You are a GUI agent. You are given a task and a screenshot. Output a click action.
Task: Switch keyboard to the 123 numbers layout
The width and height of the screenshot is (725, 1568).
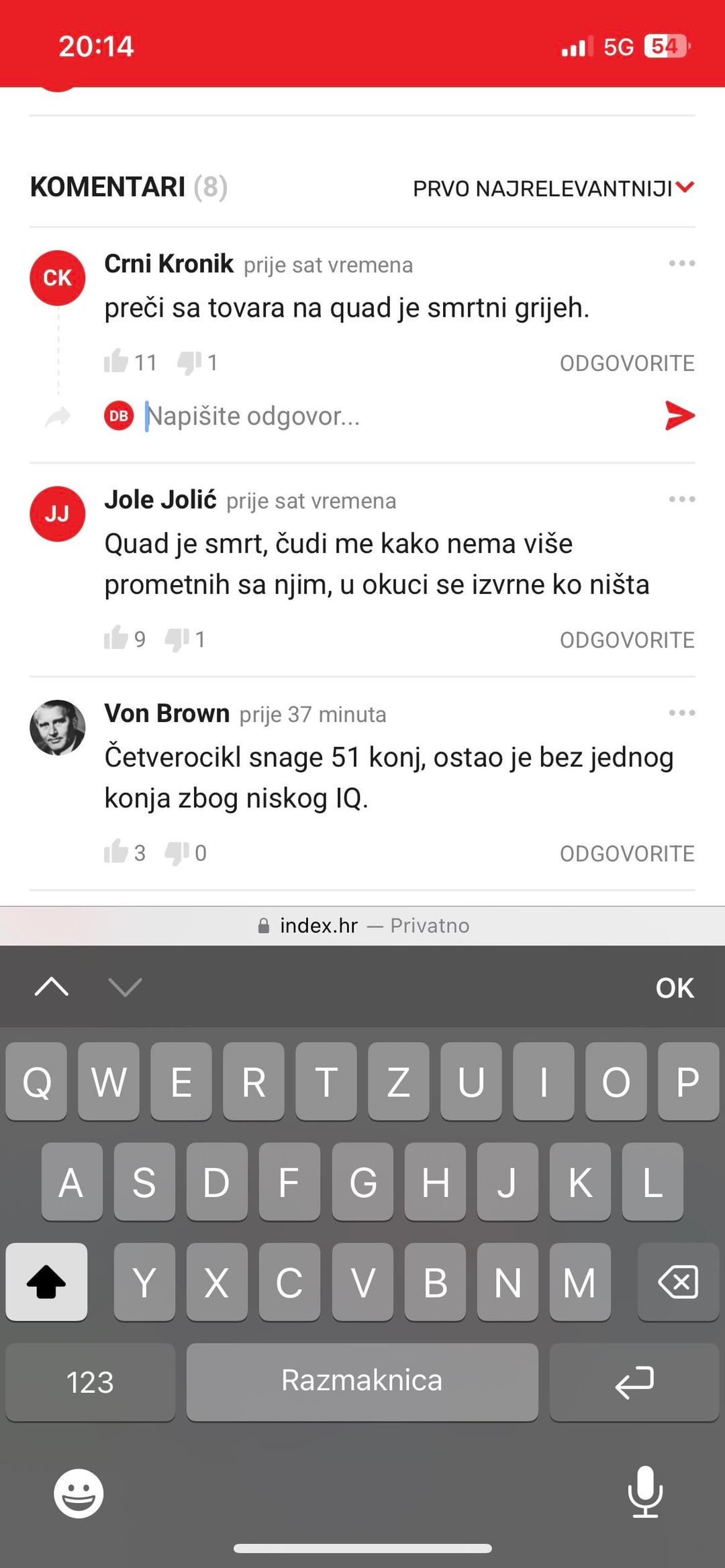90,1381
